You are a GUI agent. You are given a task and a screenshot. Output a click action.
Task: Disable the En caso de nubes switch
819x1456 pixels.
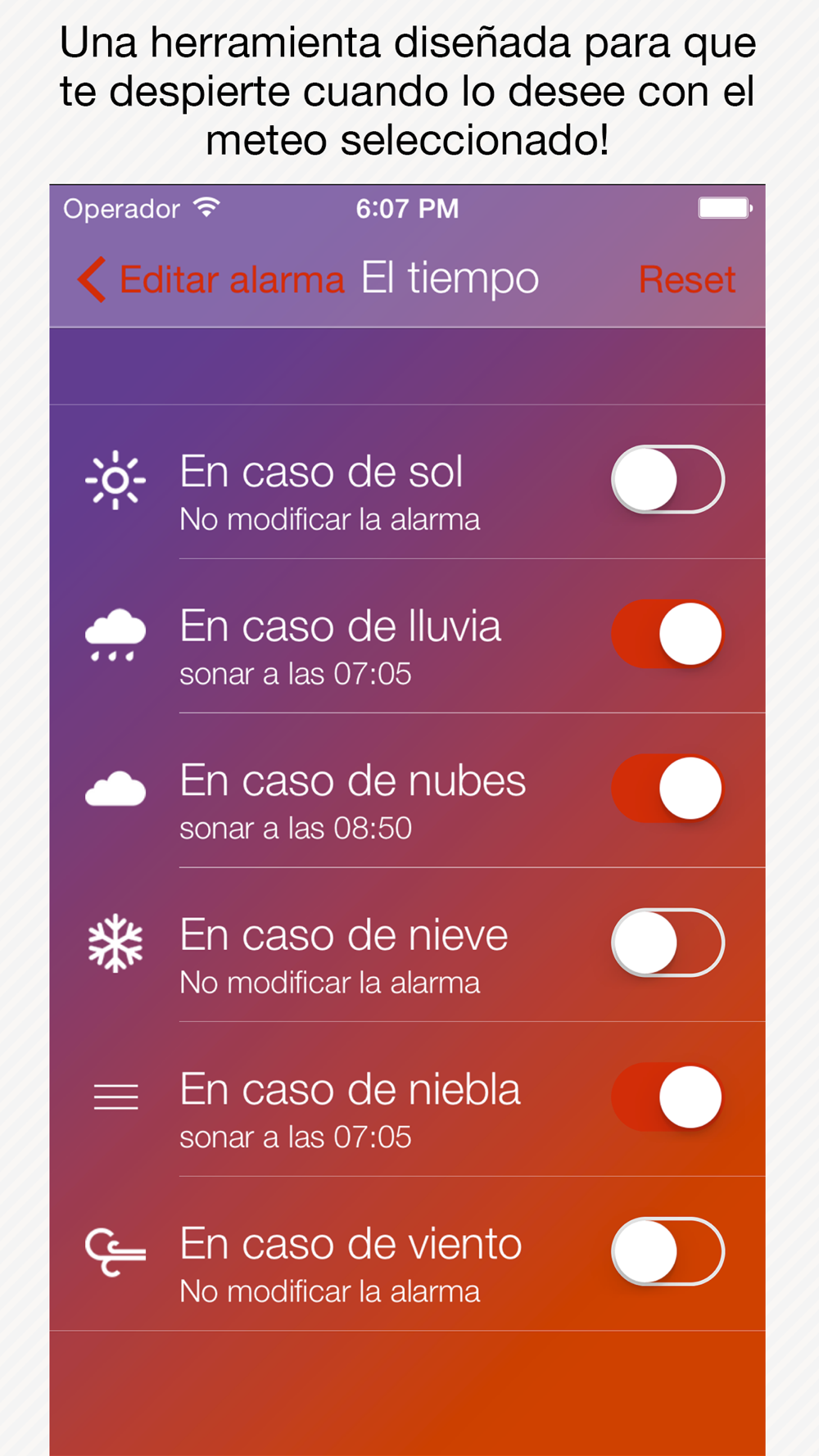[x=667, y=789]
